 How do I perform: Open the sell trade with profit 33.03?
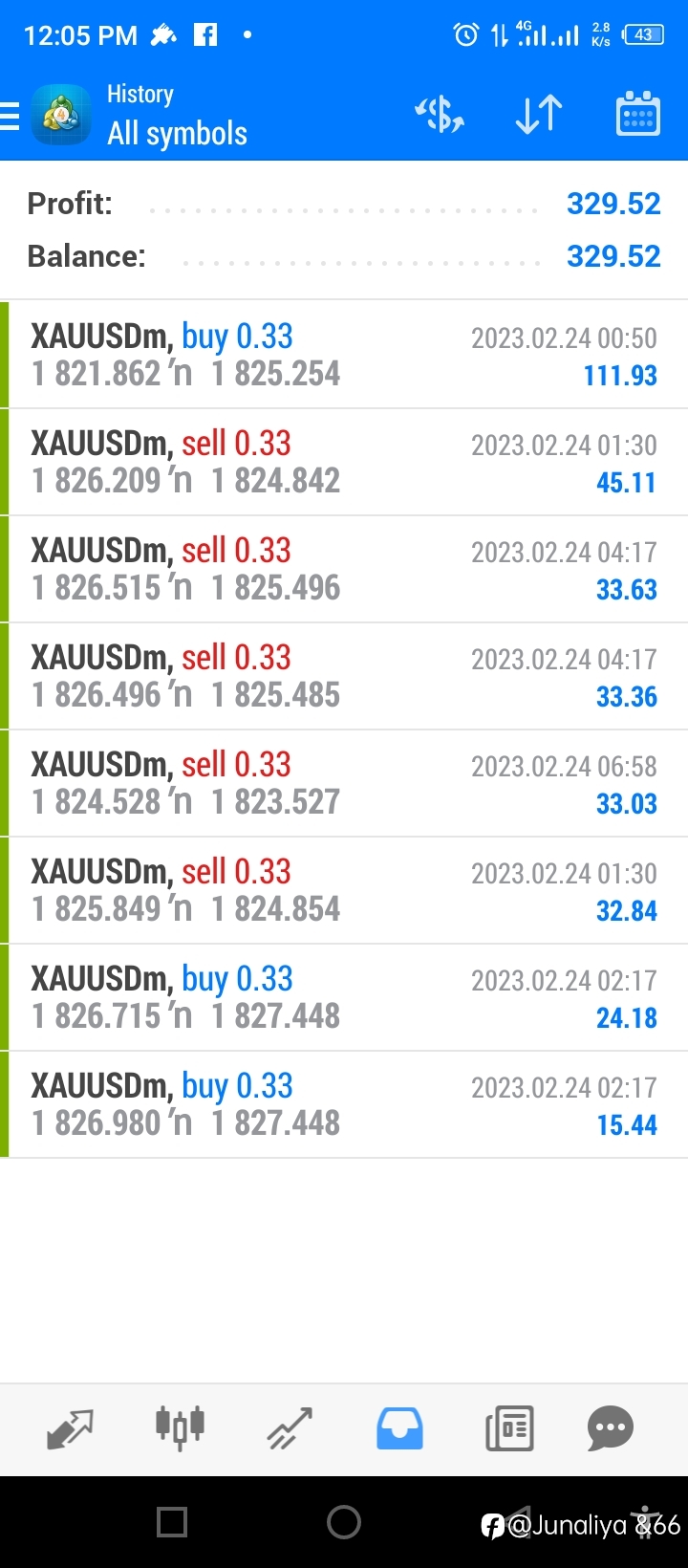pos(344,783)
